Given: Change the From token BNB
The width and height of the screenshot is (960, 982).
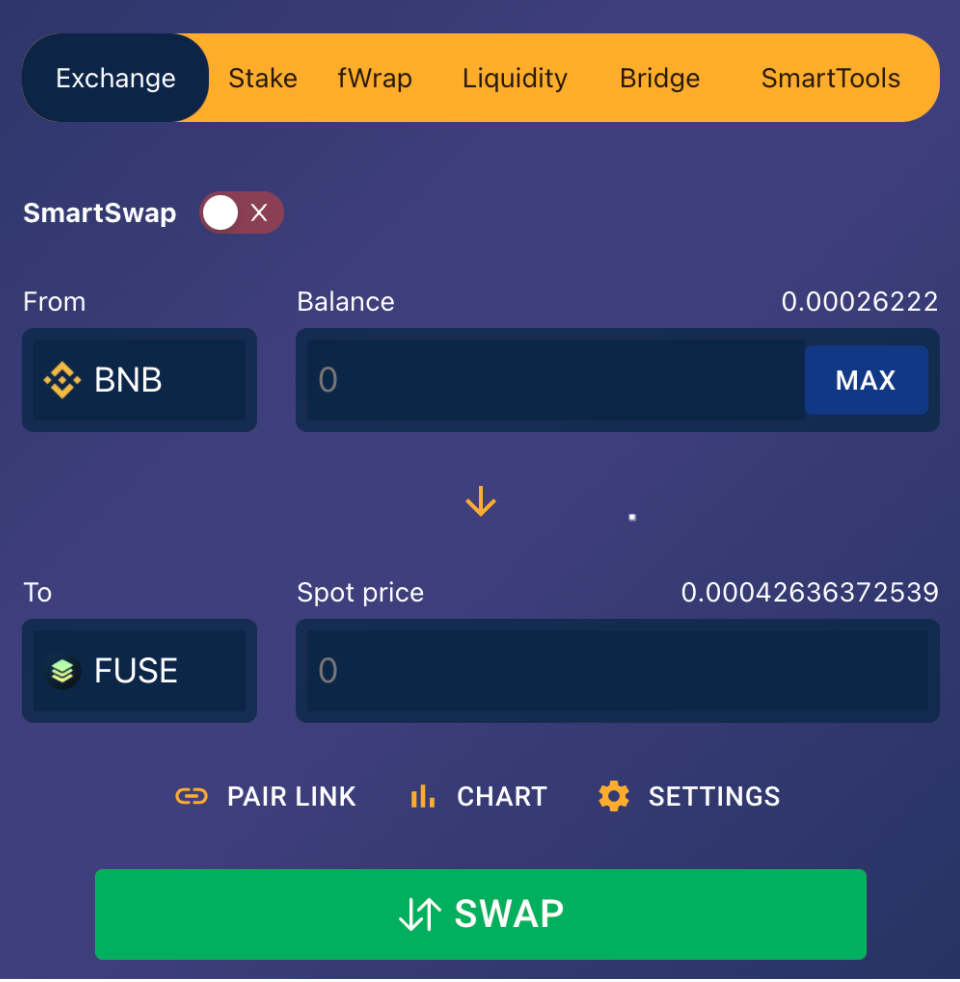Looking at the screenshot, I should pyautogui.click(x=139, y=380).
